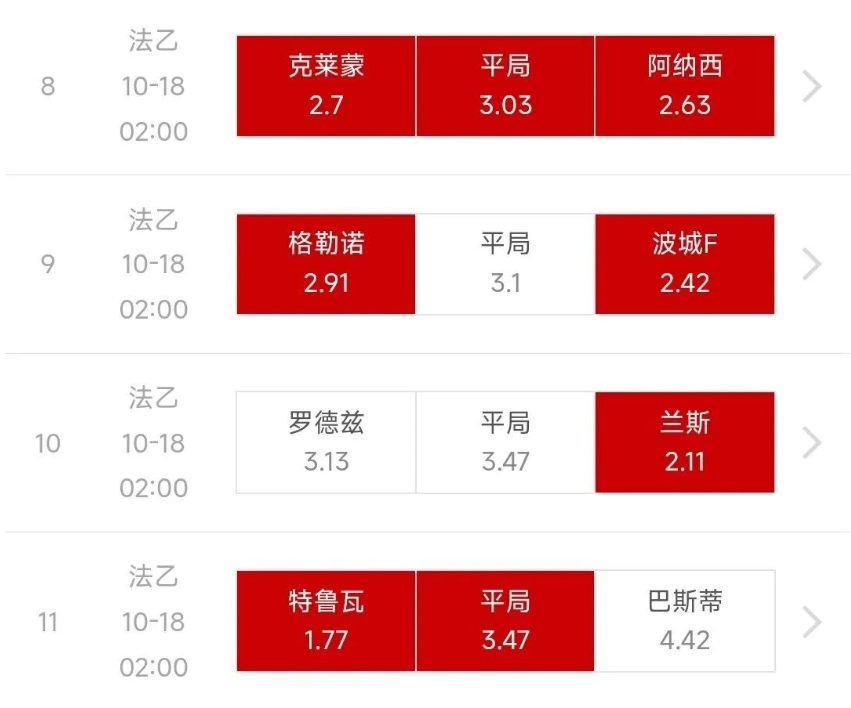The height and width of the screenshot is (708, 851).
Task: Toggle 平局 in the 克莱蒙 vs 阿纳西 match
Action: click(x=505, y=86)
